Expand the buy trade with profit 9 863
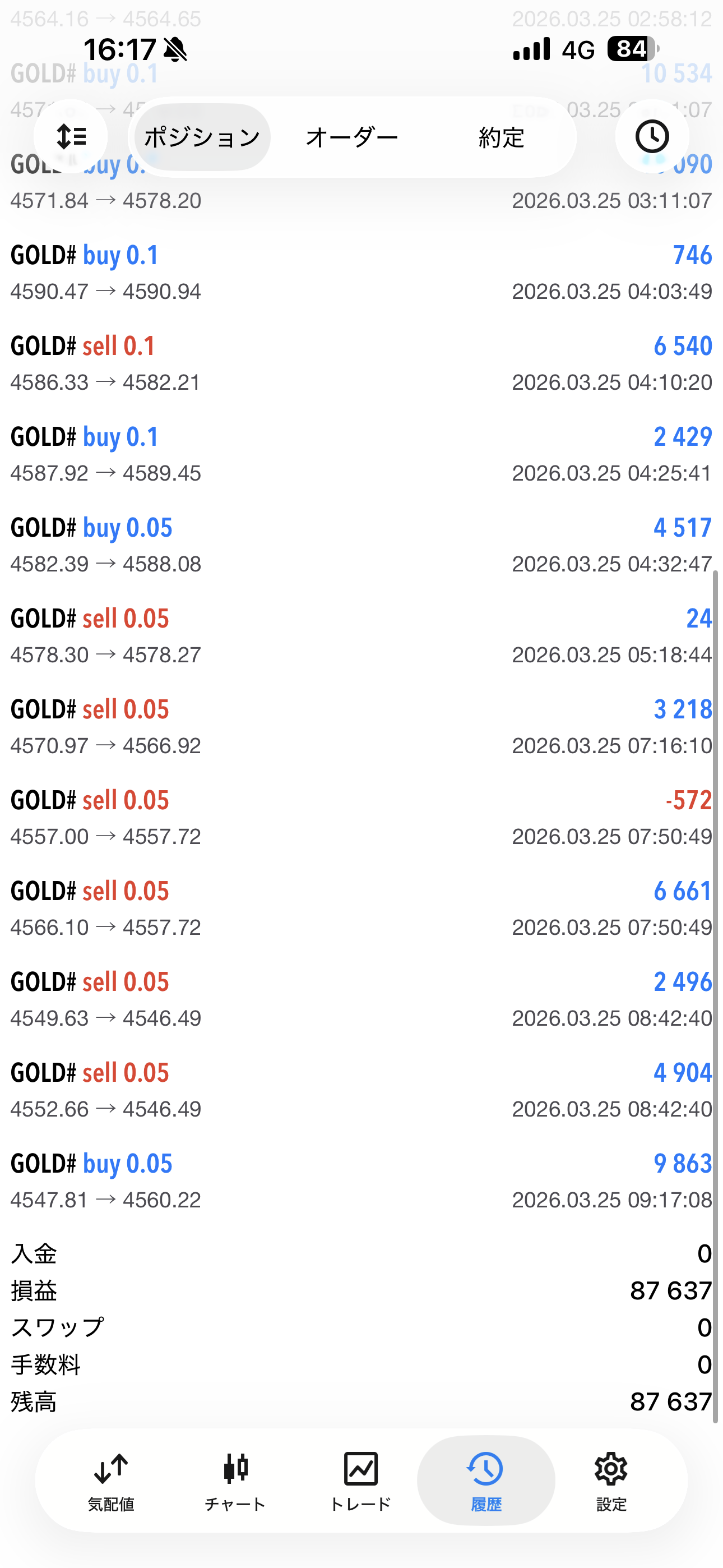This screenshot has width=723, height=1568. pos(361,1181)
